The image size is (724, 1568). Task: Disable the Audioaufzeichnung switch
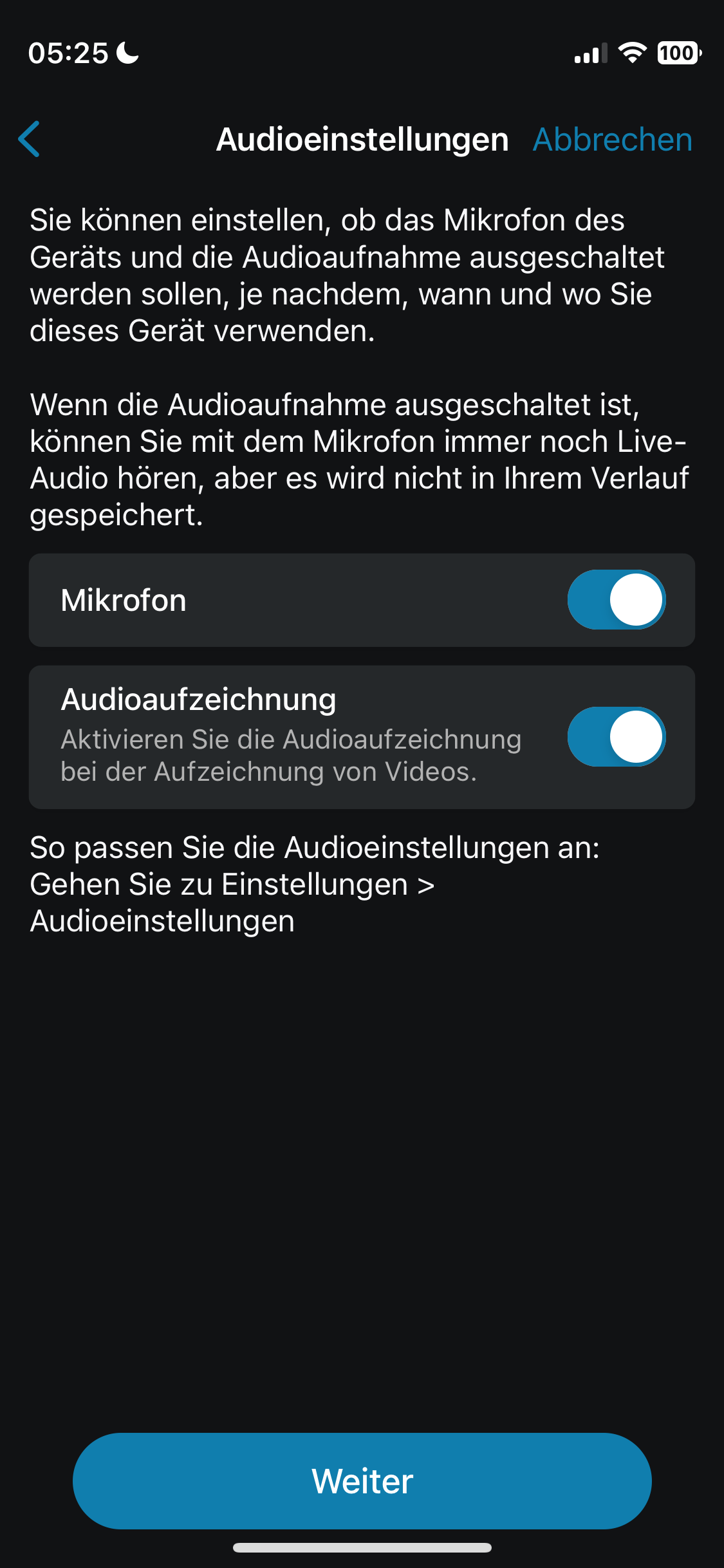[616, 737]
